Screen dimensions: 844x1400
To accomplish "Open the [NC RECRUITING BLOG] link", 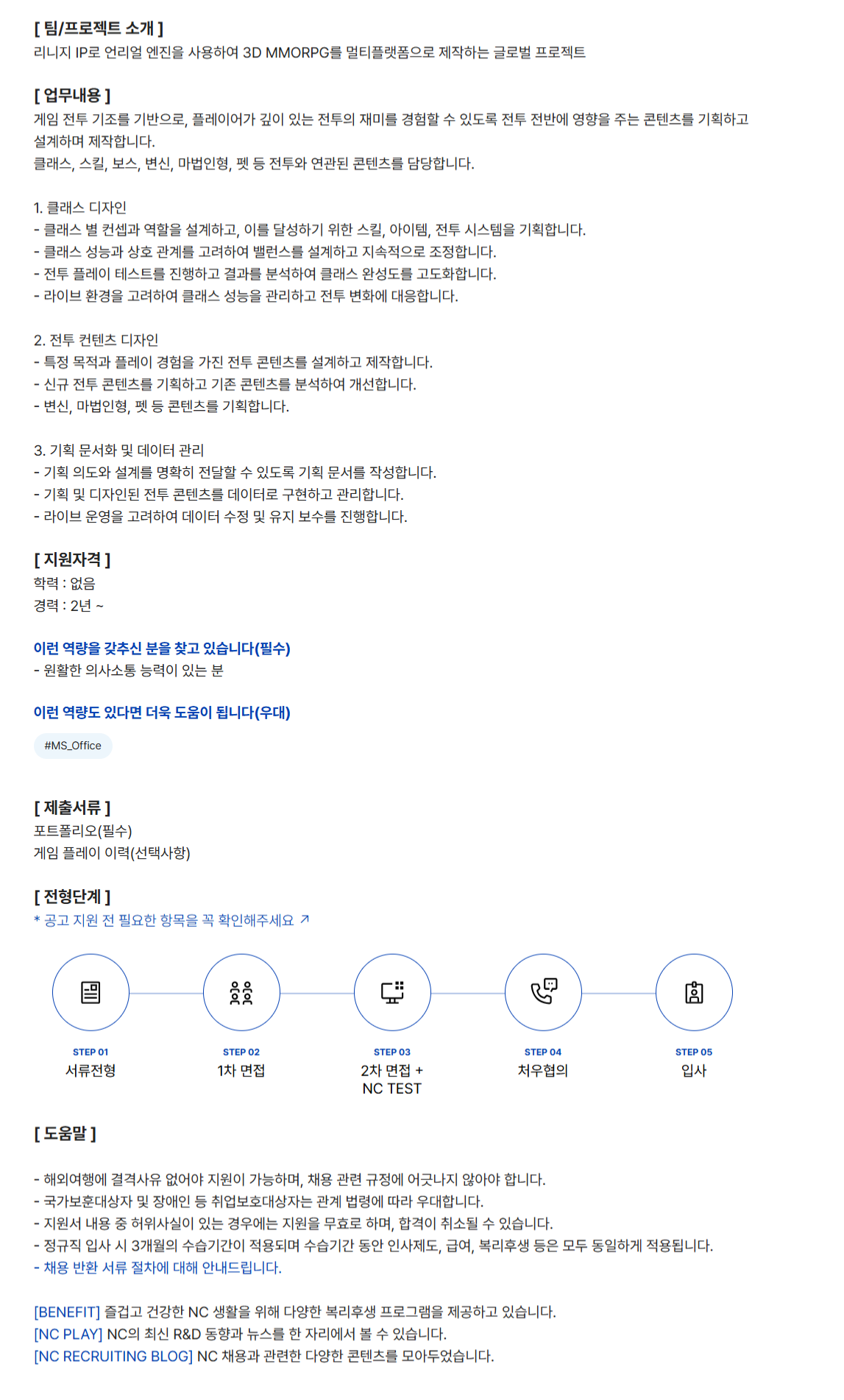I will pyautogui.click(x=113, y=1356).
